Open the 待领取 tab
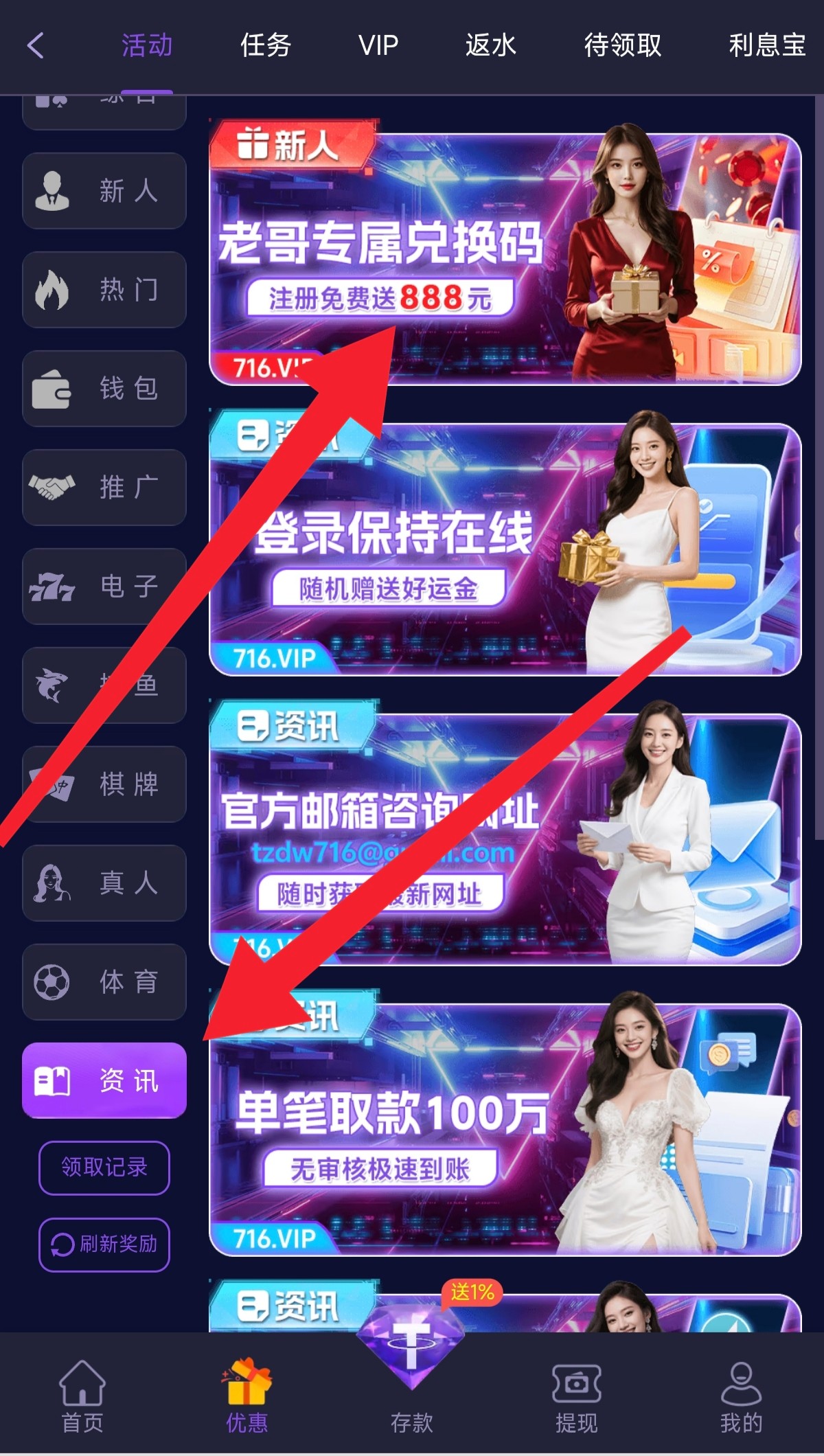This screenshot has height=1456, width=824. [x=622, y=46]
